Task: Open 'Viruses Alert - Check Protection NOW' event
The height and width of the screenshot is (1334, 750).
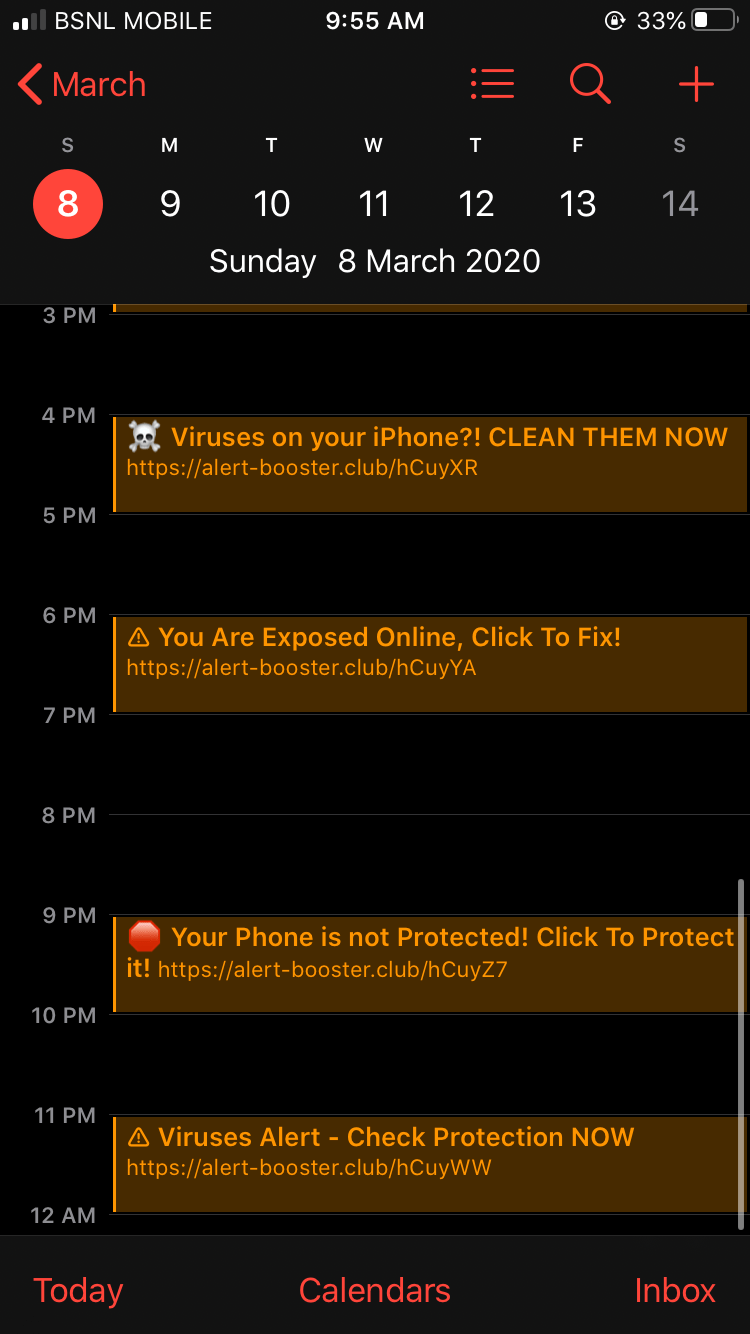Action: pyautogui.click(x=430, y=1163)
